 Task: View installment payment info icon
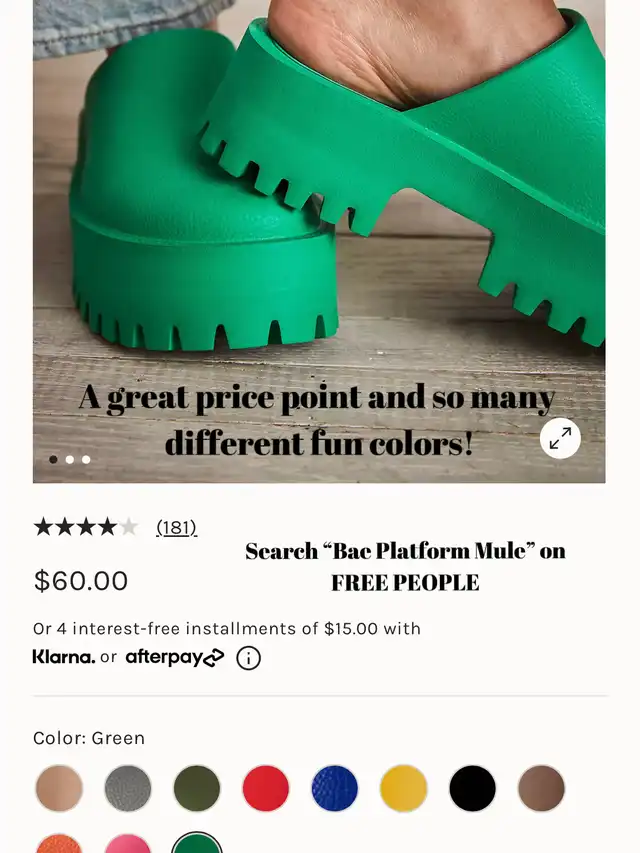248,658
